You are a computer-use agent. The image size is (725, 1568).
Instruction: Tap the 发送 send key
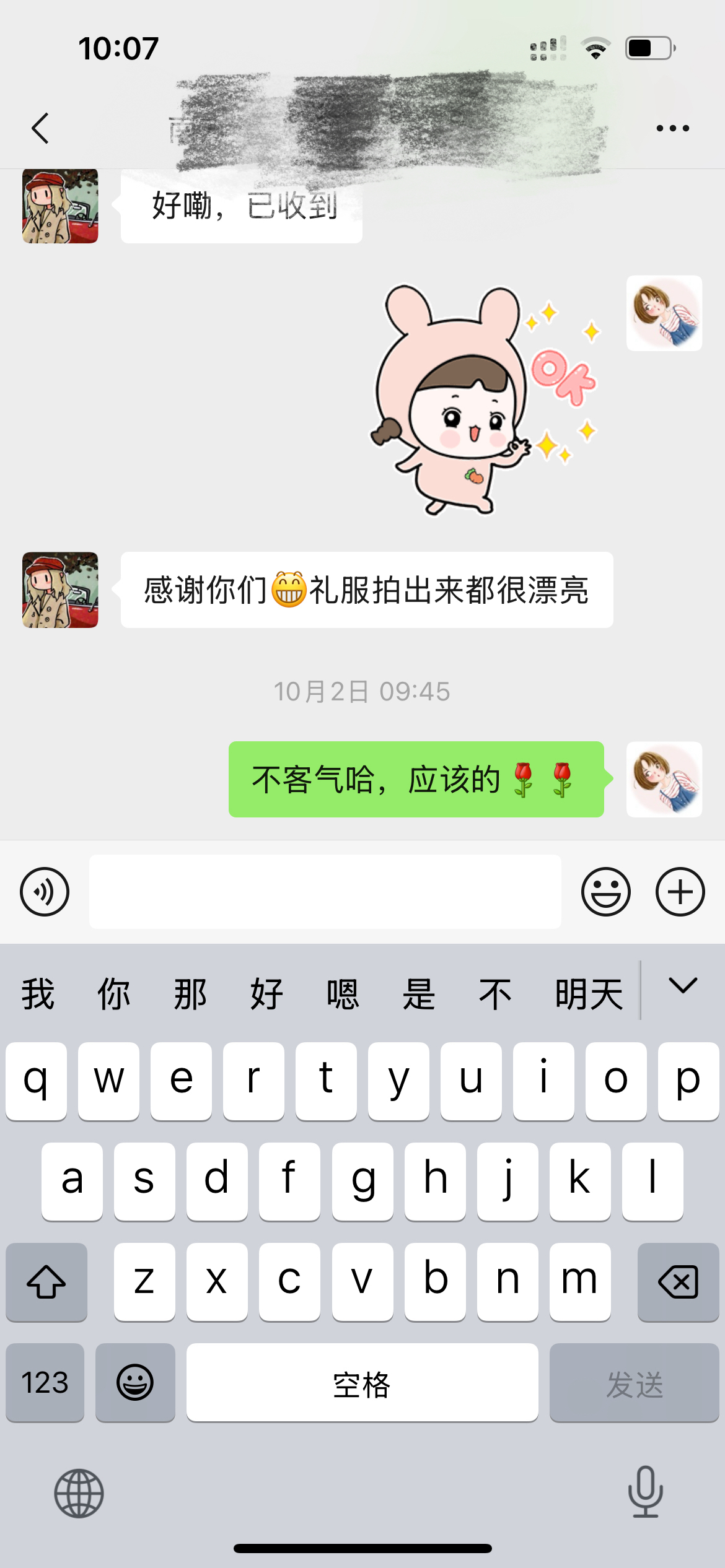tap(634, 1382)
